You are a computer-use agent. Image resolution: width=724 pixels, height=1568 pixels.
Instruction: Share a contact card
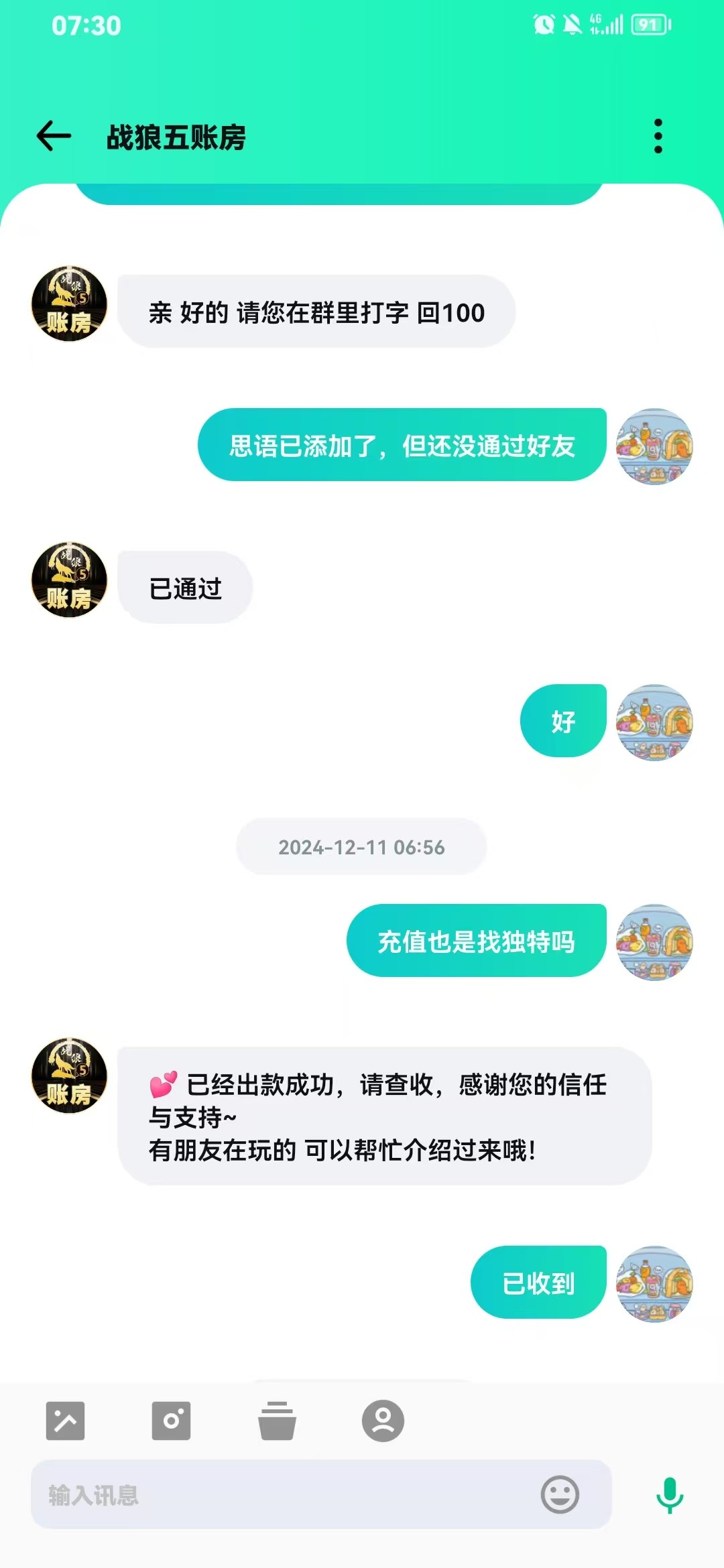[383, 1420]
